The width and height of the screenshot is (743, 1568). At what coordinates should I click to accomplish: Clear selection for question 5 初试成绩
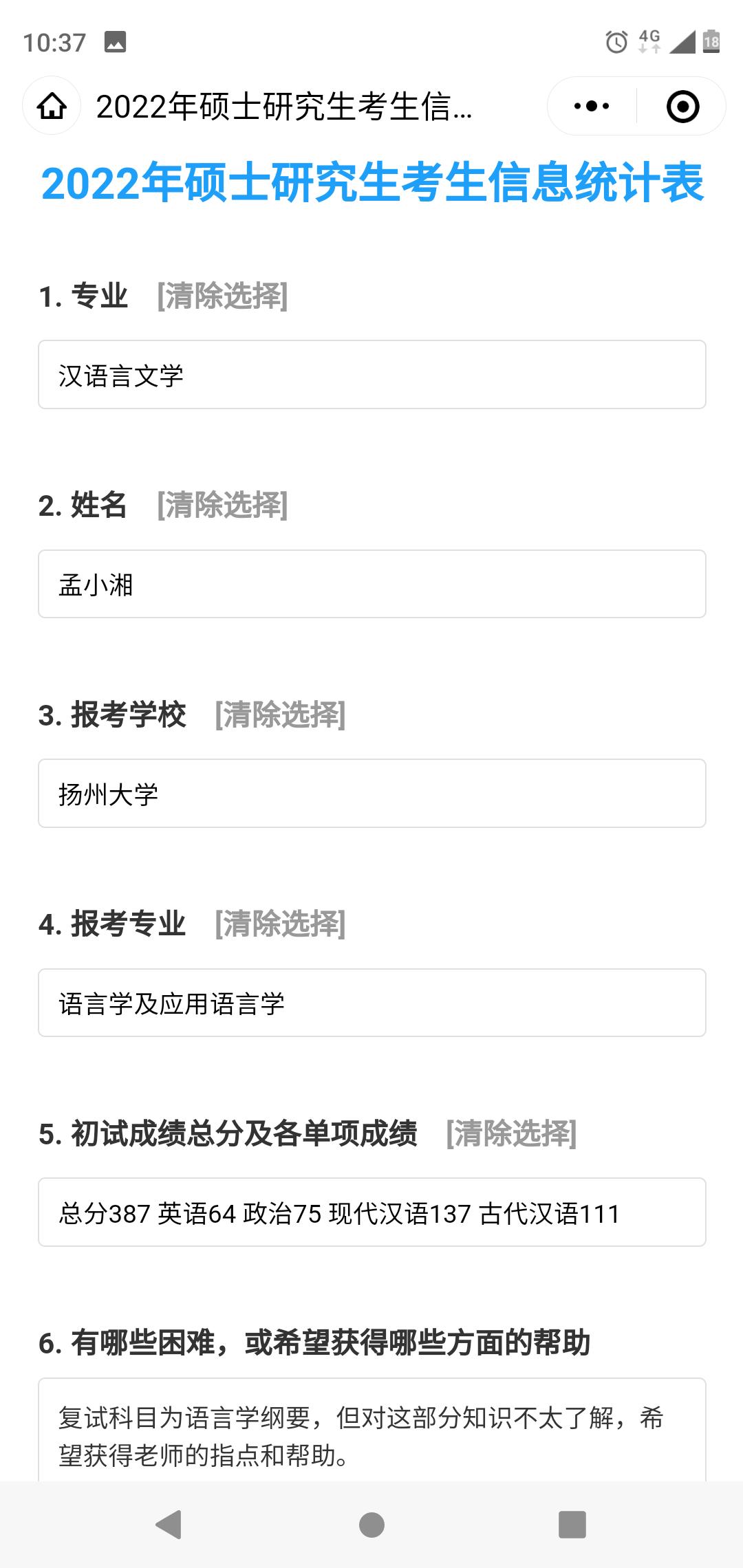pos(511,1133)
